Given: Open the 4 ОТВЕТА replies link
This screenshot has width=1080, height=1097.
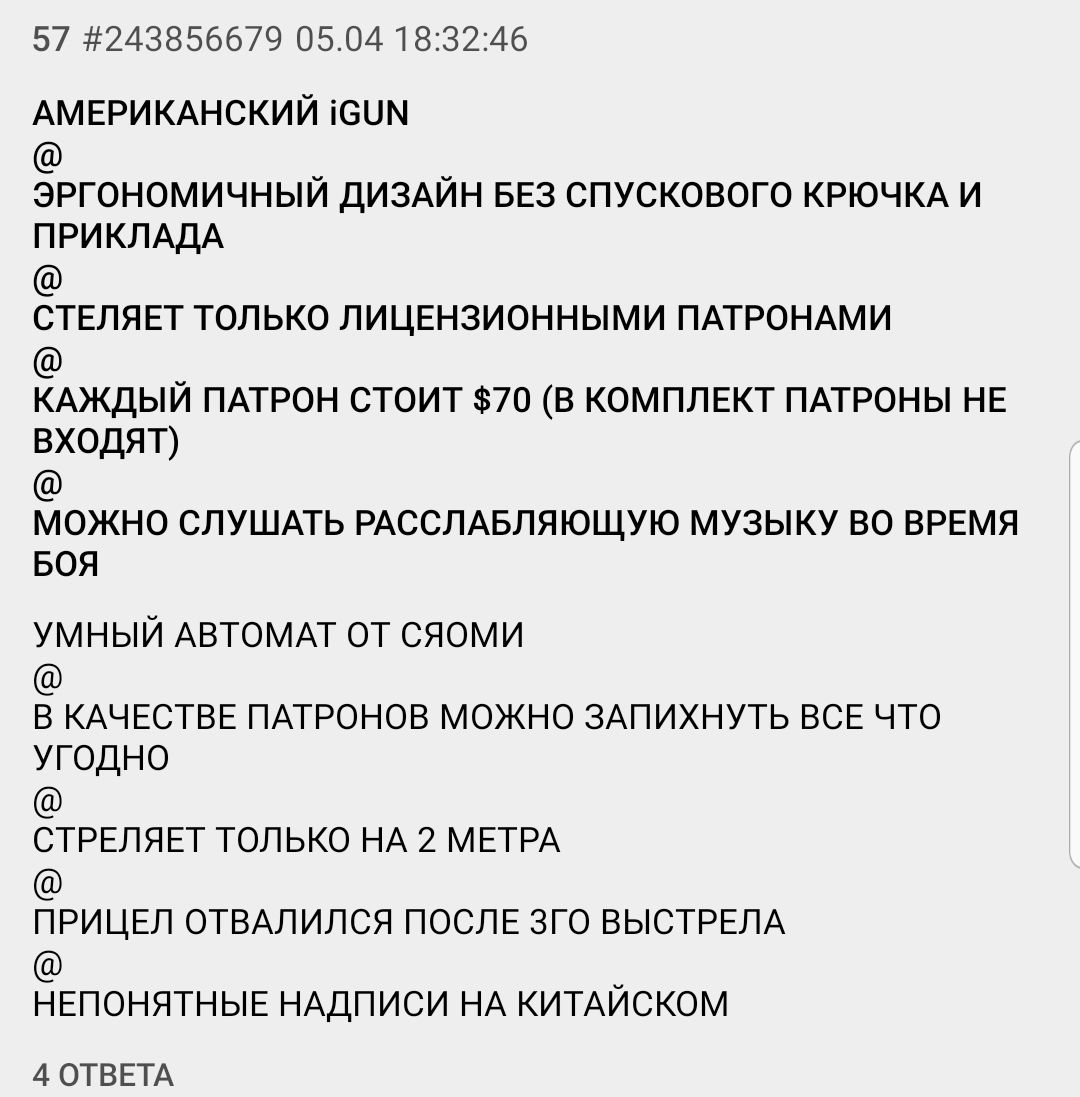Looking at the screenshot, I should (x=103, y=1075).
